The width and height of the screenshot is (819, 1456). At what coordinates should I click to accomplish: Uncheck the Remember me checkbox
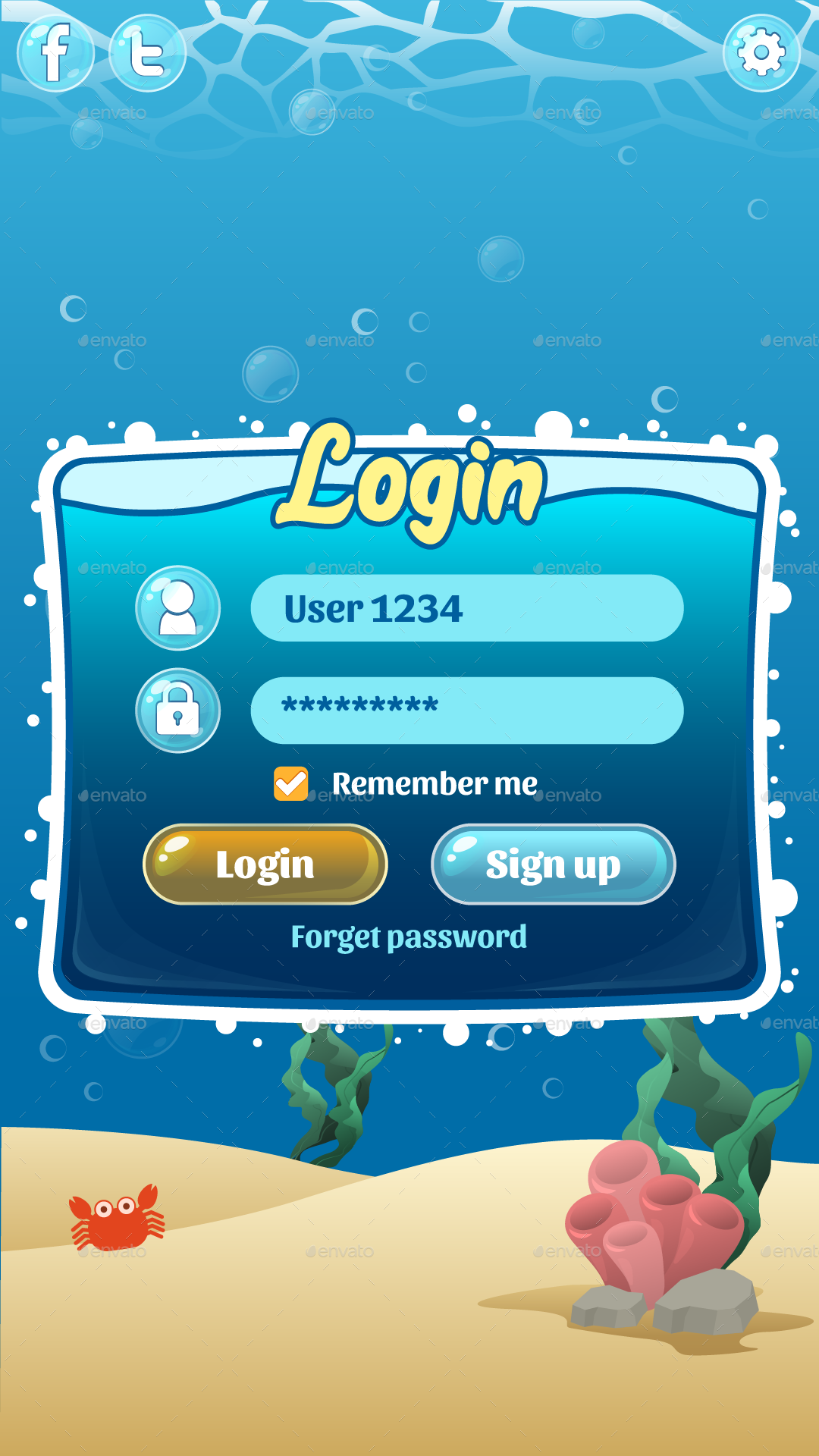click(290, 784)
